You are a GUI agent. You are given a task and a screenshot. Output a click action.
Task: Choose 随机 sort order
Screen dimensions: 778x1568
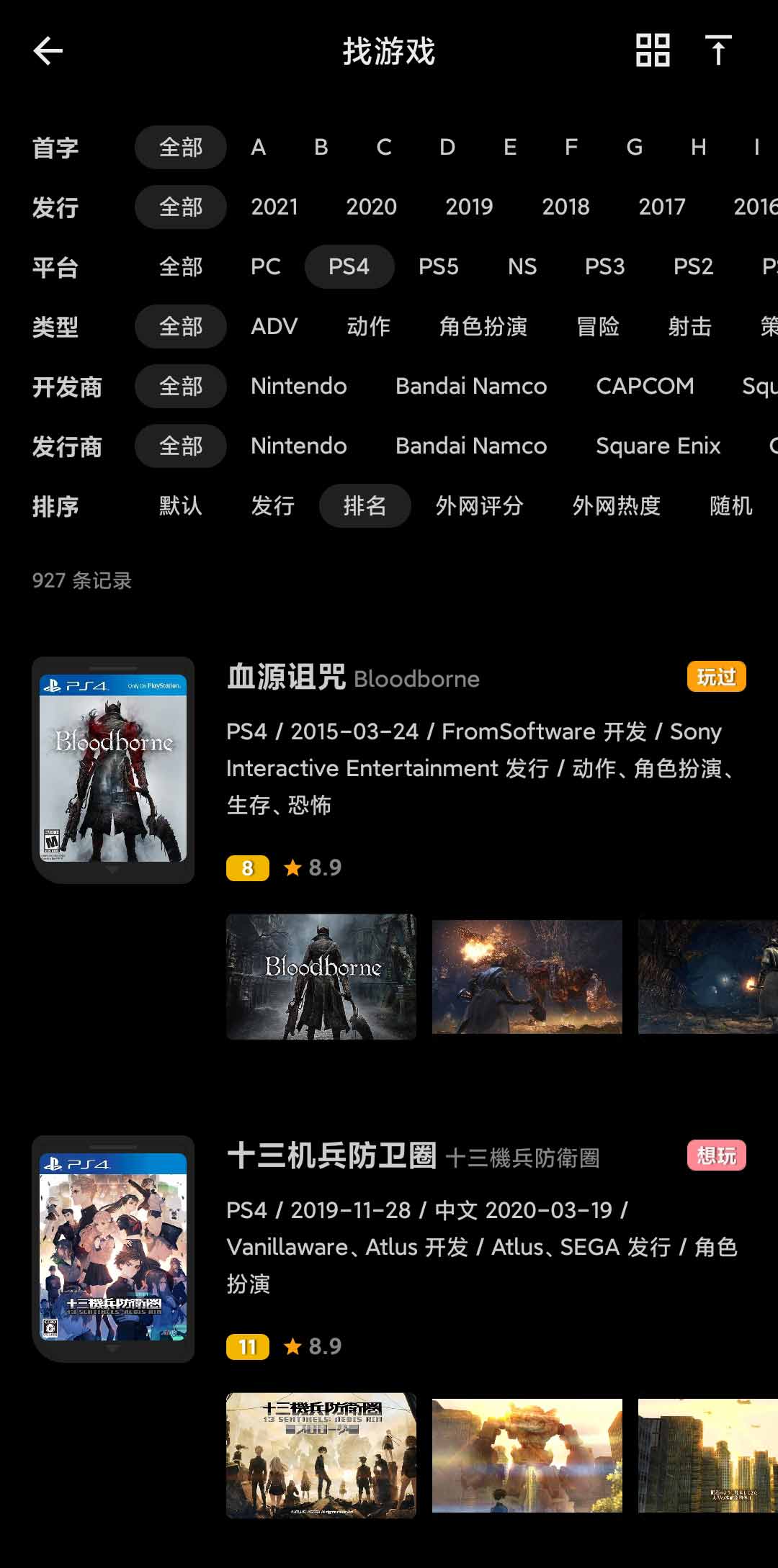coord(730,506)
